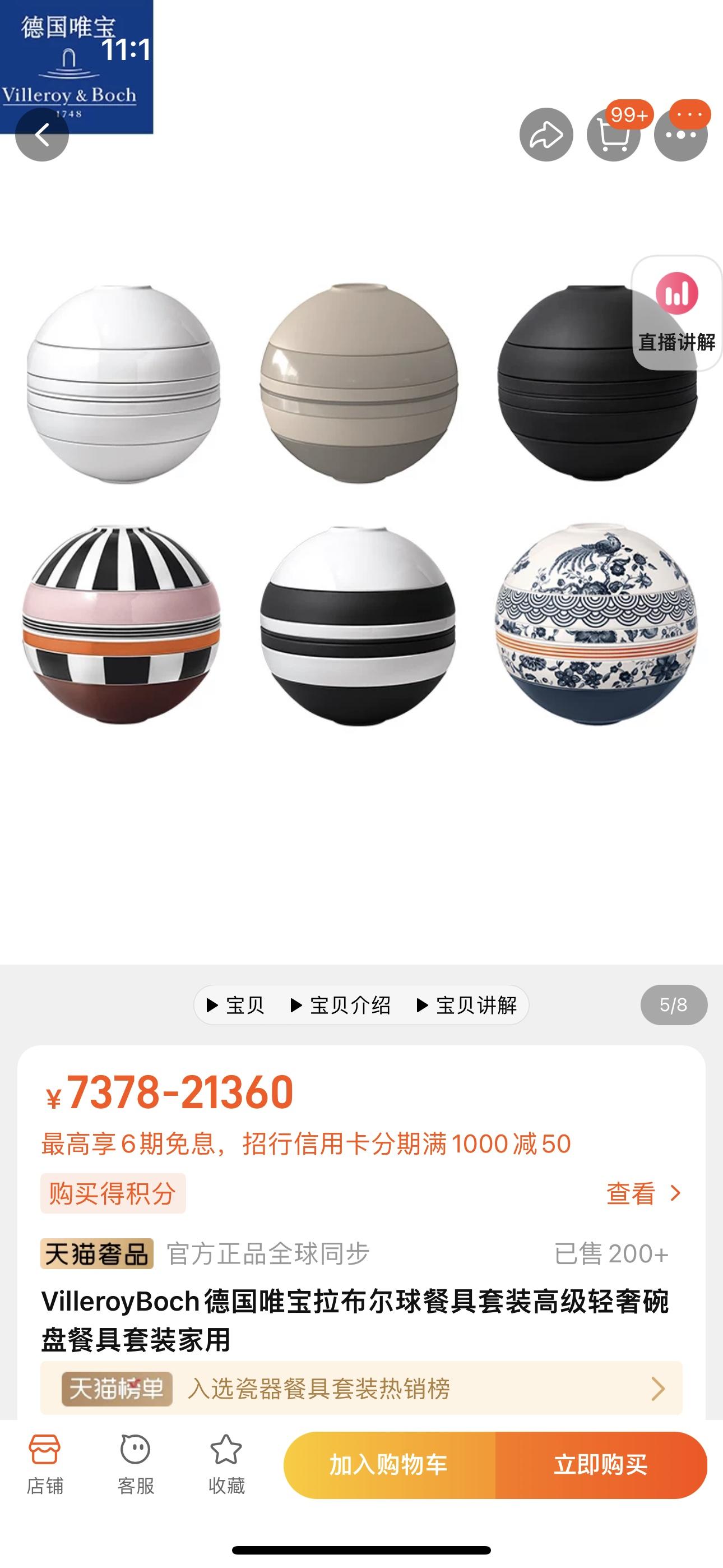This screenshot has height=1568, width=723.
Task: Share this product
Action: pos(546,135)
